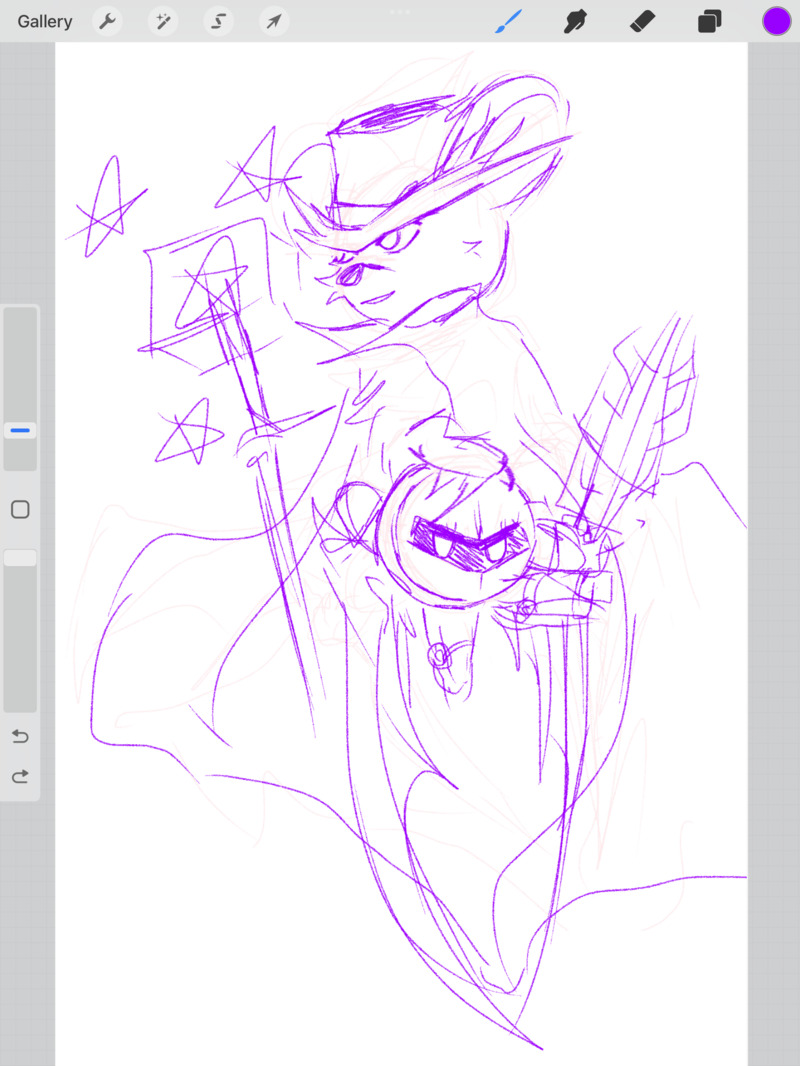Viewport: 800px width, 1066px height.
Task: Activate the Selection tool
Action: tap(218, 21)
